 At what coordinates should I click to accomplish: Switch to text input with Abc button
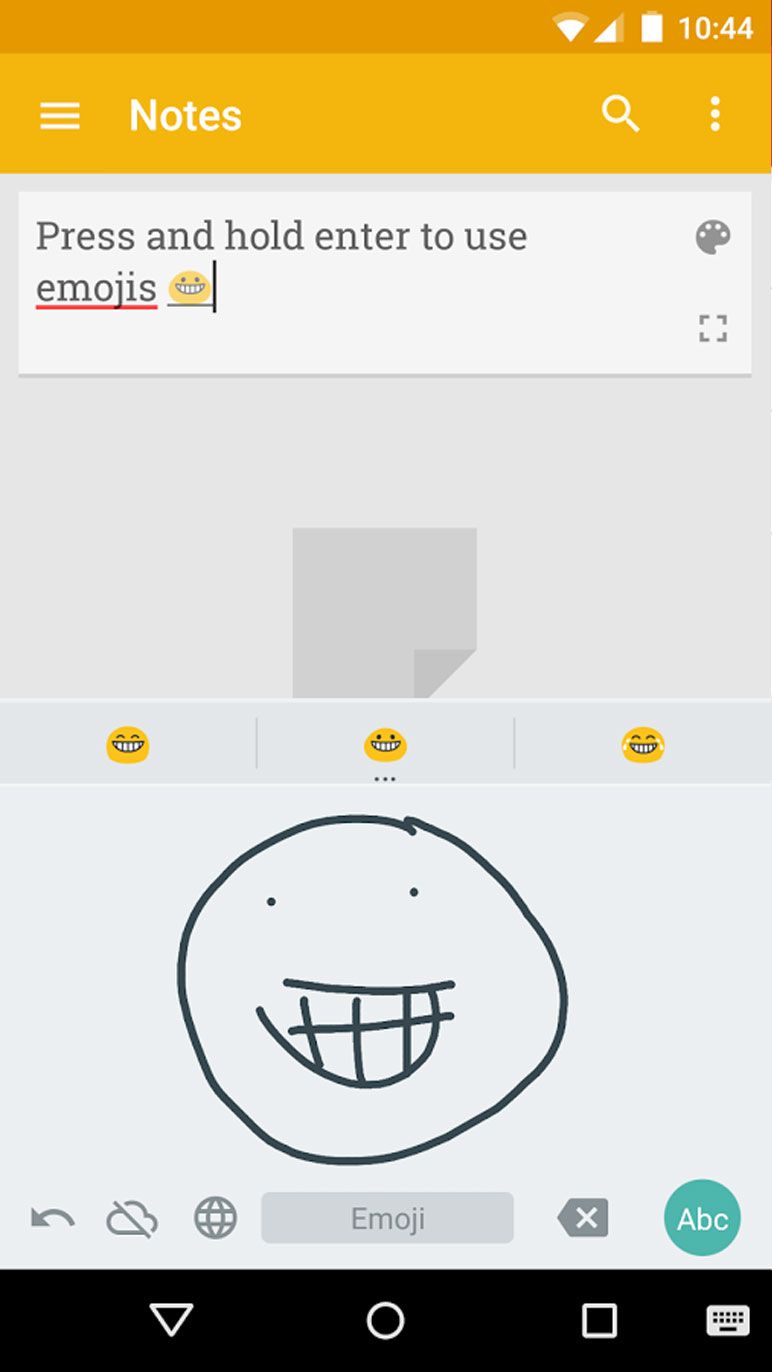pos(702,1218)
